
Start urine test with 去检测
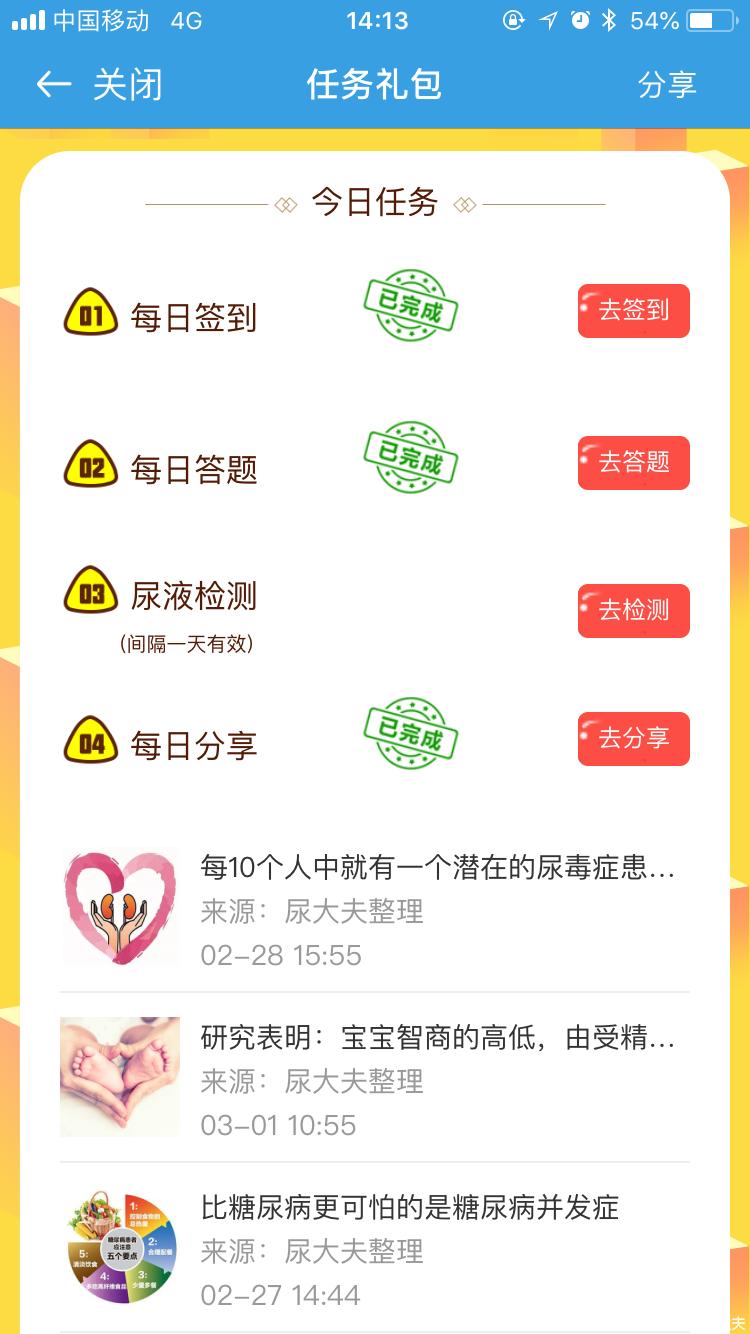pyautogui.click(x=633, y=611)
